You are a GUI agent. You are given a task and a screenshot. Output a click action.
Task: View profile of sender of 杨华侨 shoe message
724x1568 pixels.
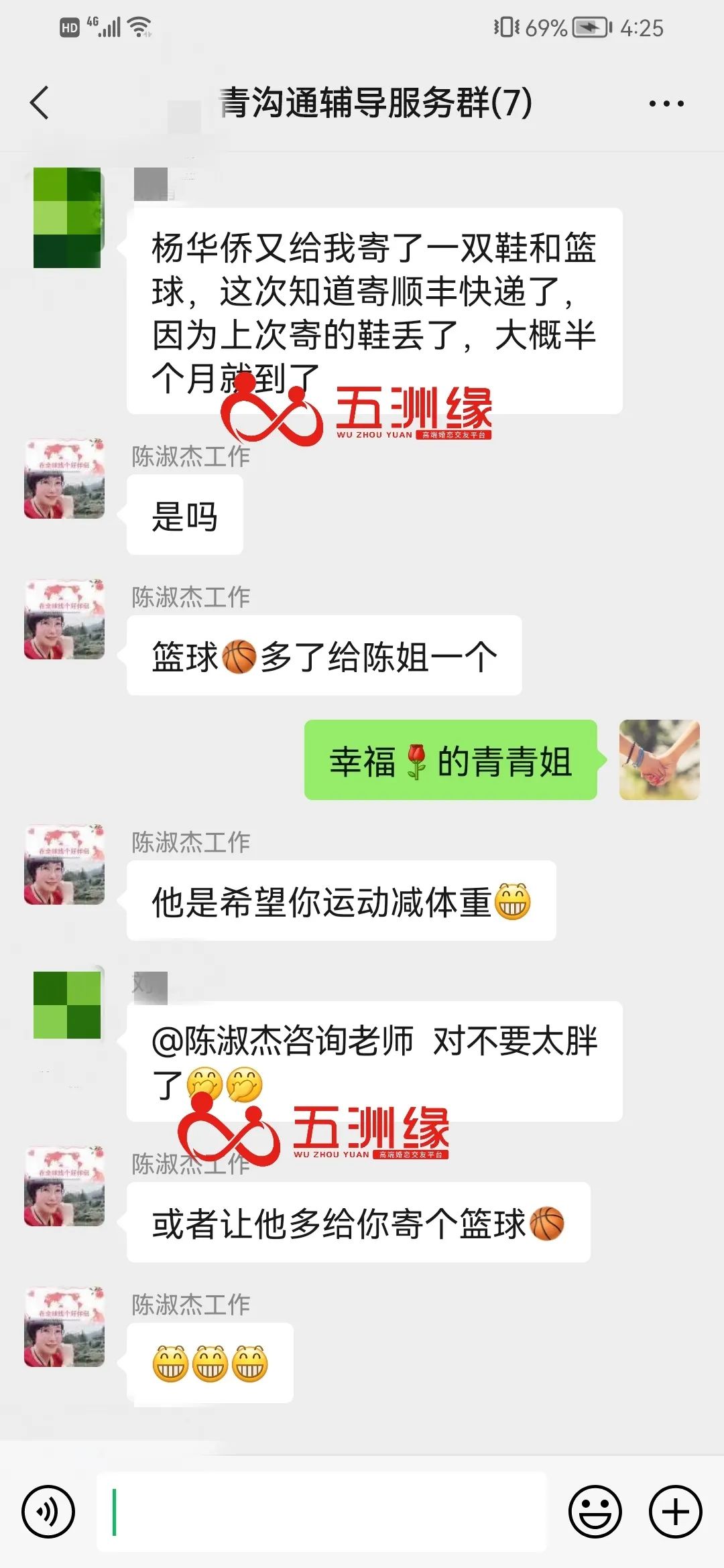(x=67, y=218)
